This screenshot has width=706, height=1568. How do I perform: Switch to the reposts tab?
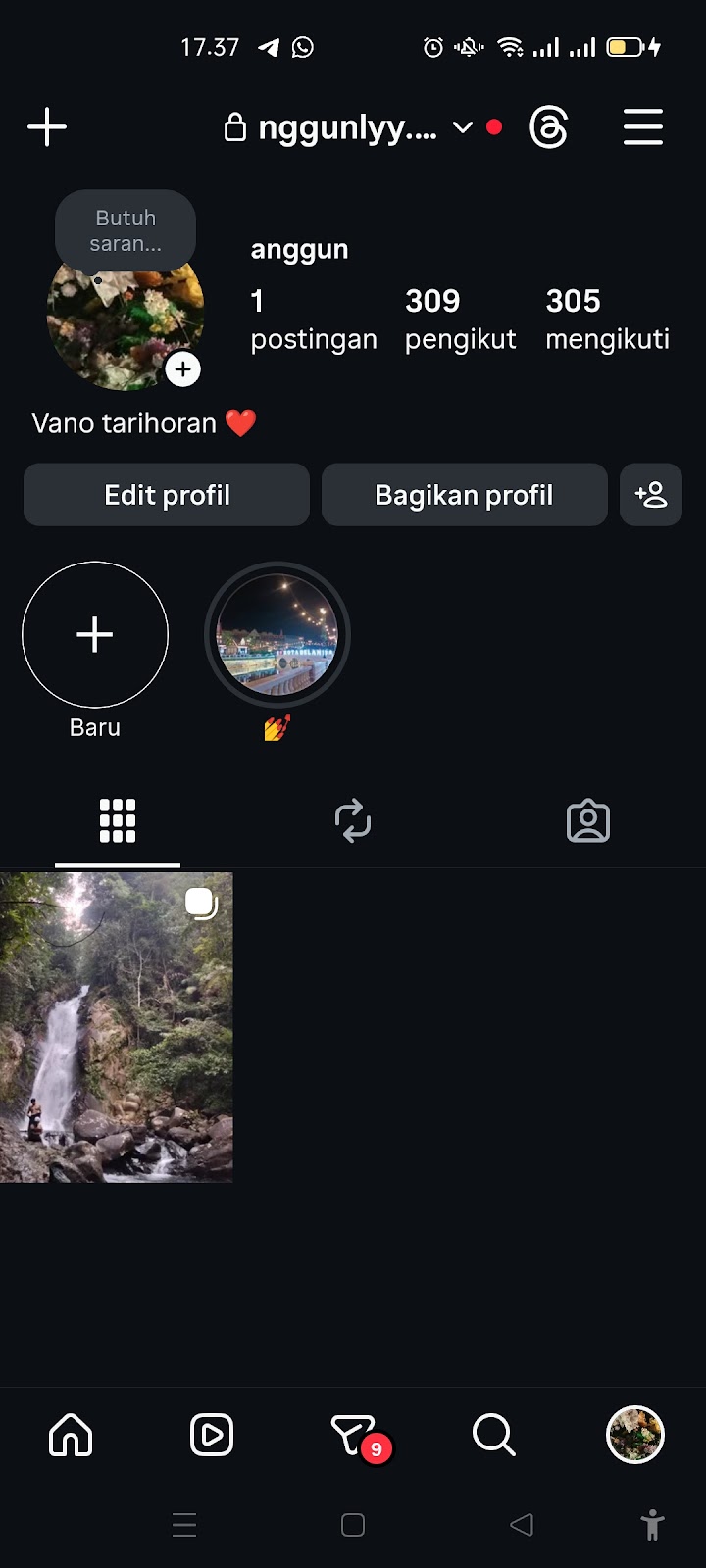coord(353,820)
